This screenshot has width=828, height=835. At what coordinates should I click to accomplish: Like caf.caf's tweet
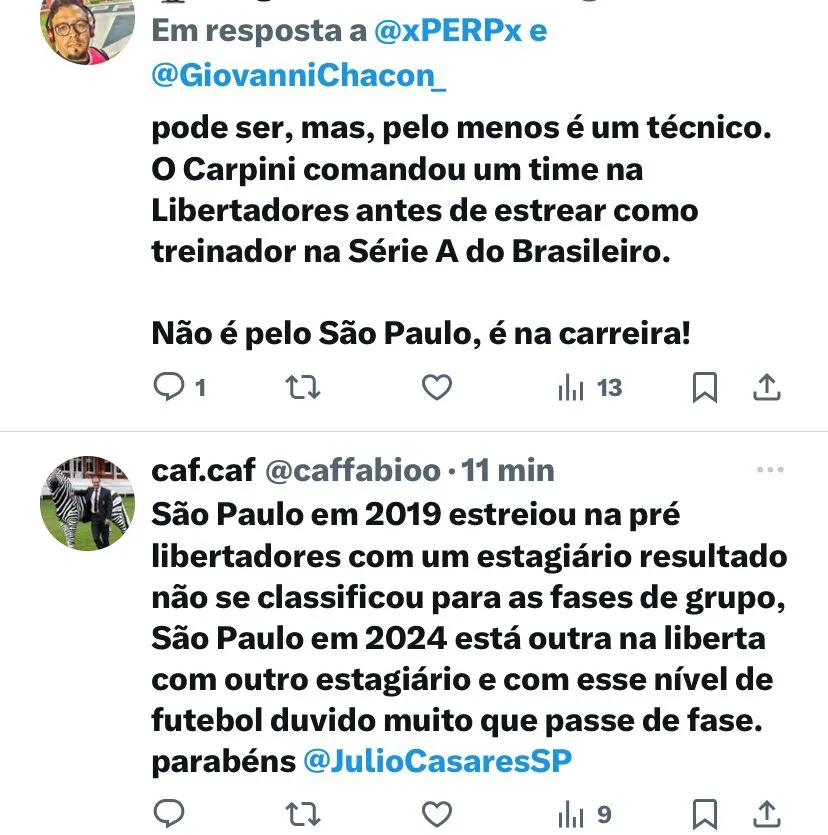click(x=436, y=812)
